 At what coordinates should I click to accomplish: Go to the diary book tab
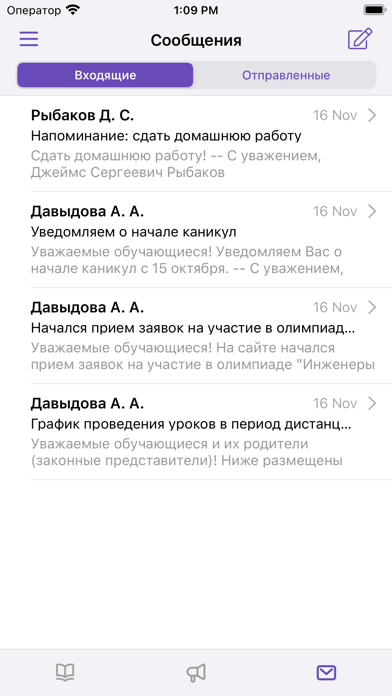[x=65, y=672]
